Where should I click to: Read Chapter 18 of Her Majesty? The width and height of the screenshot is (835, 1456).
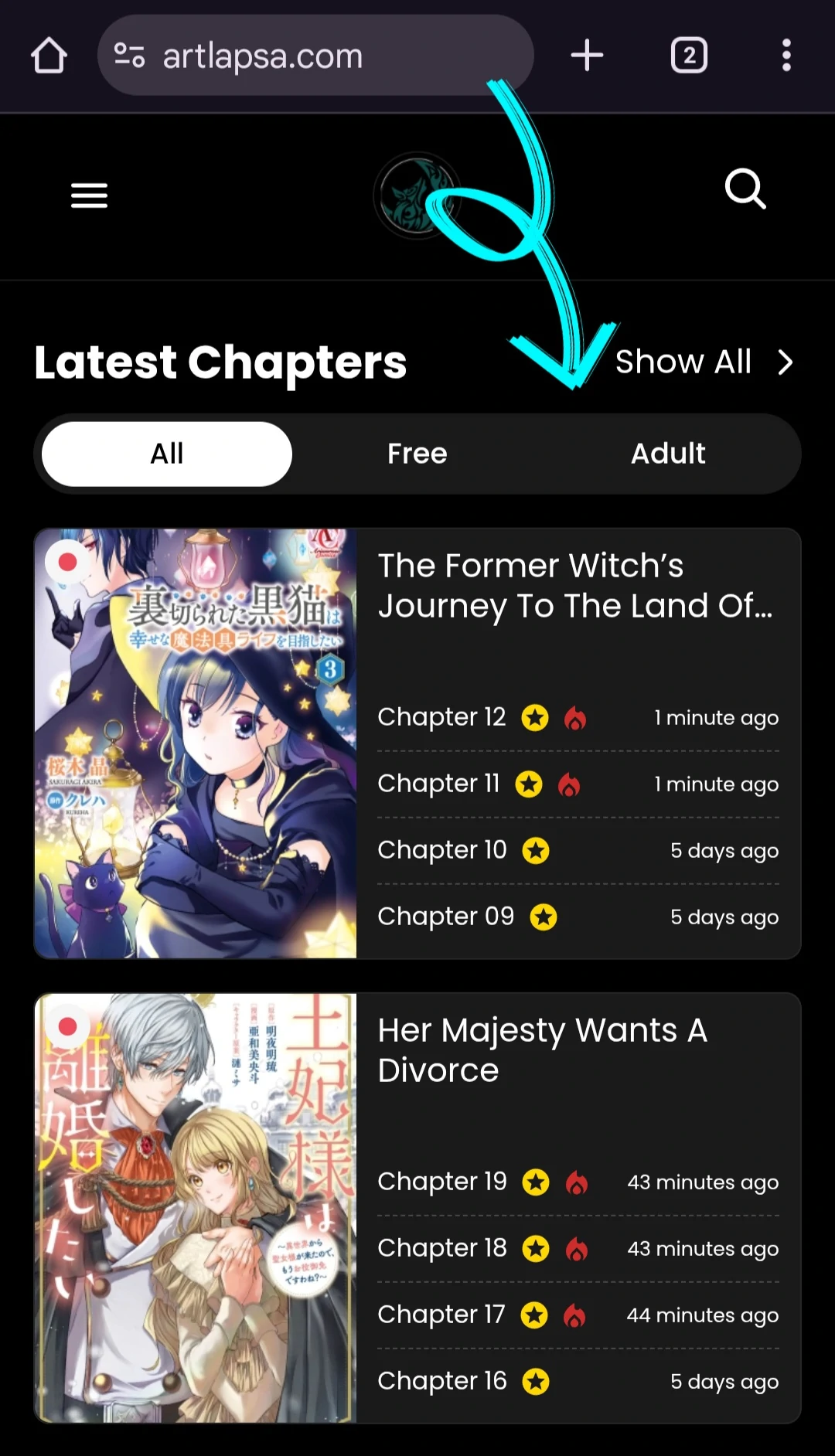578,1249
